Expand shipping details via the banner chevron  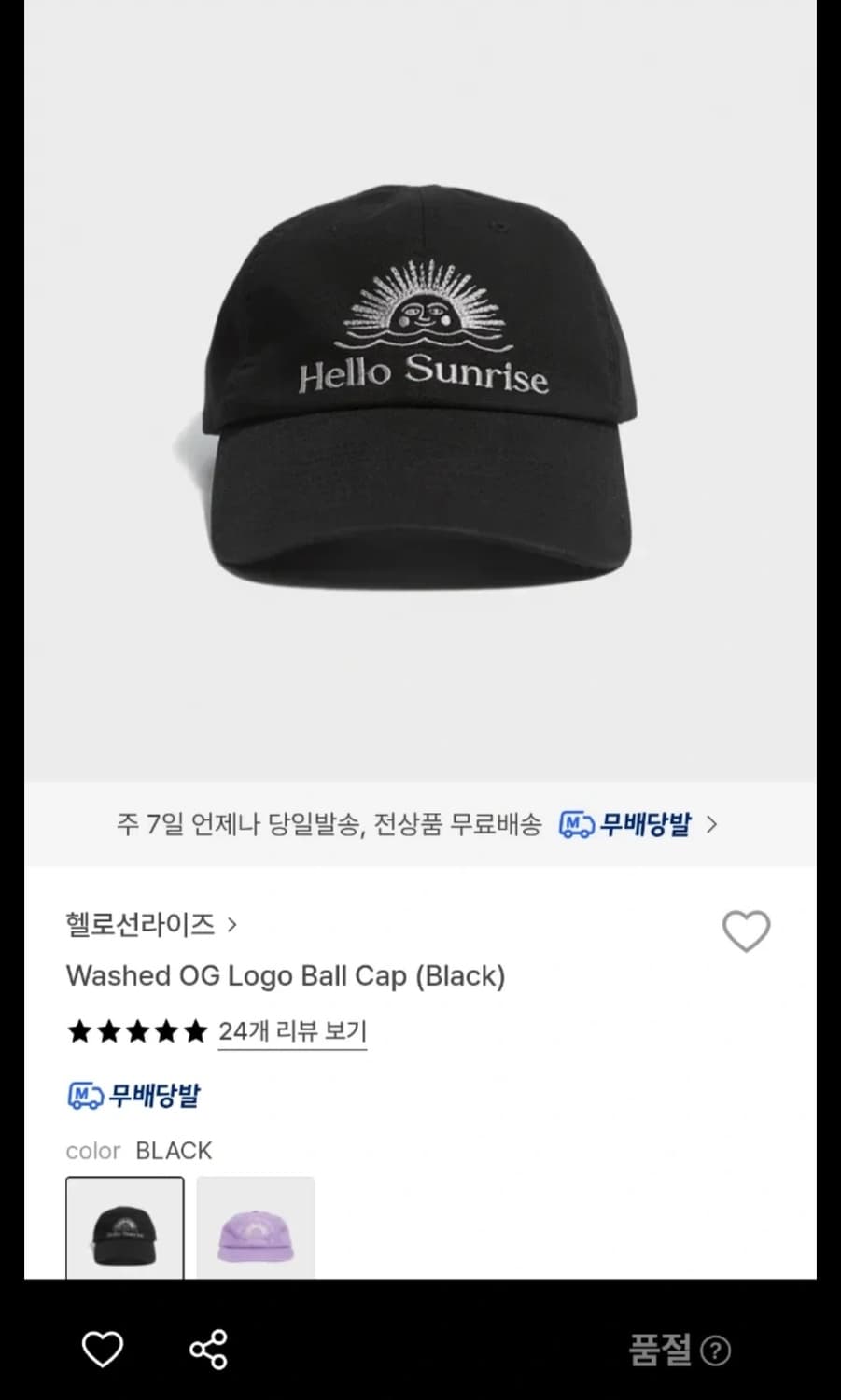tap(711, 825)
